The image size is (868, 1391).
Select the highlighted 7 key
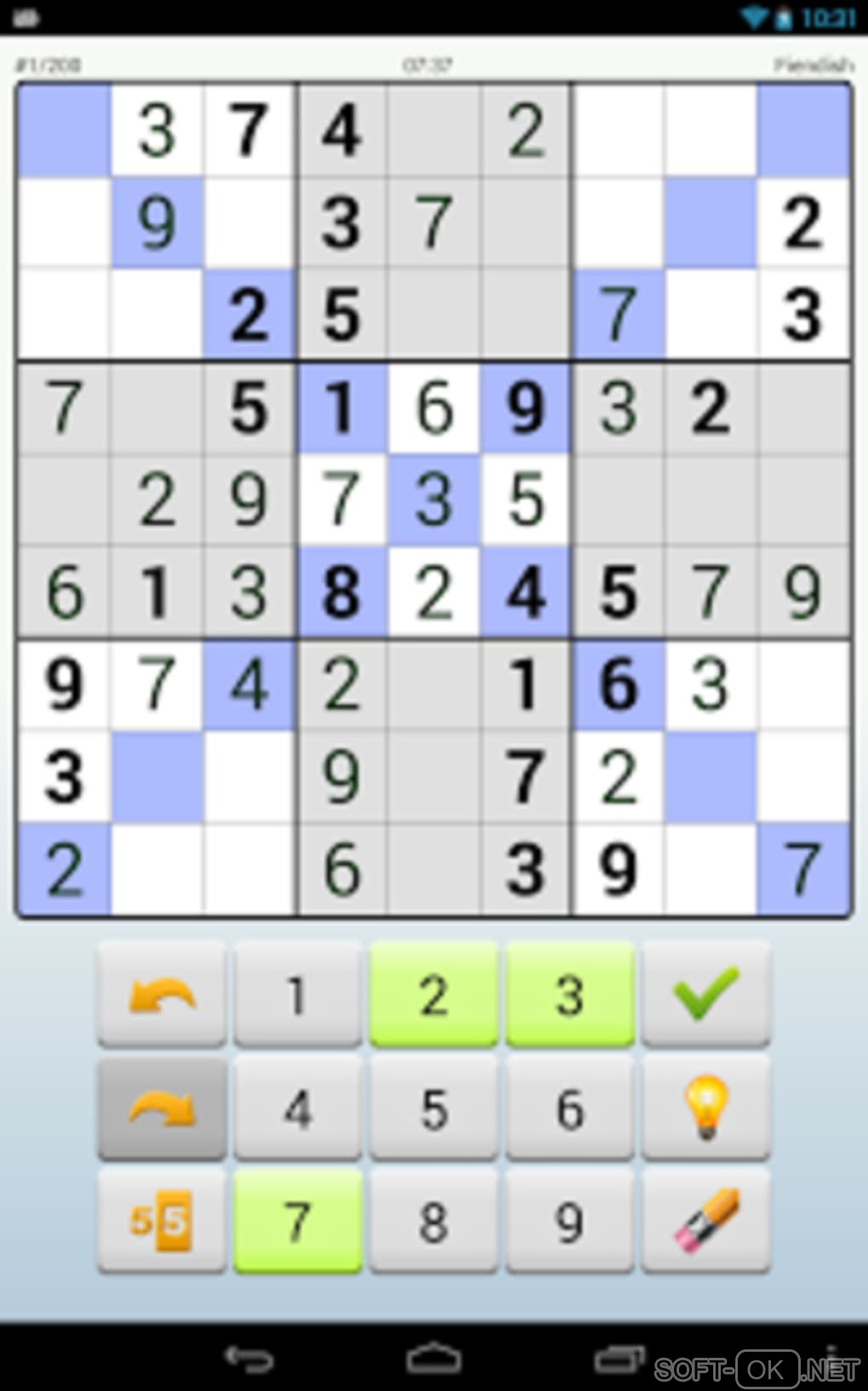click(x=297, y=1222)
